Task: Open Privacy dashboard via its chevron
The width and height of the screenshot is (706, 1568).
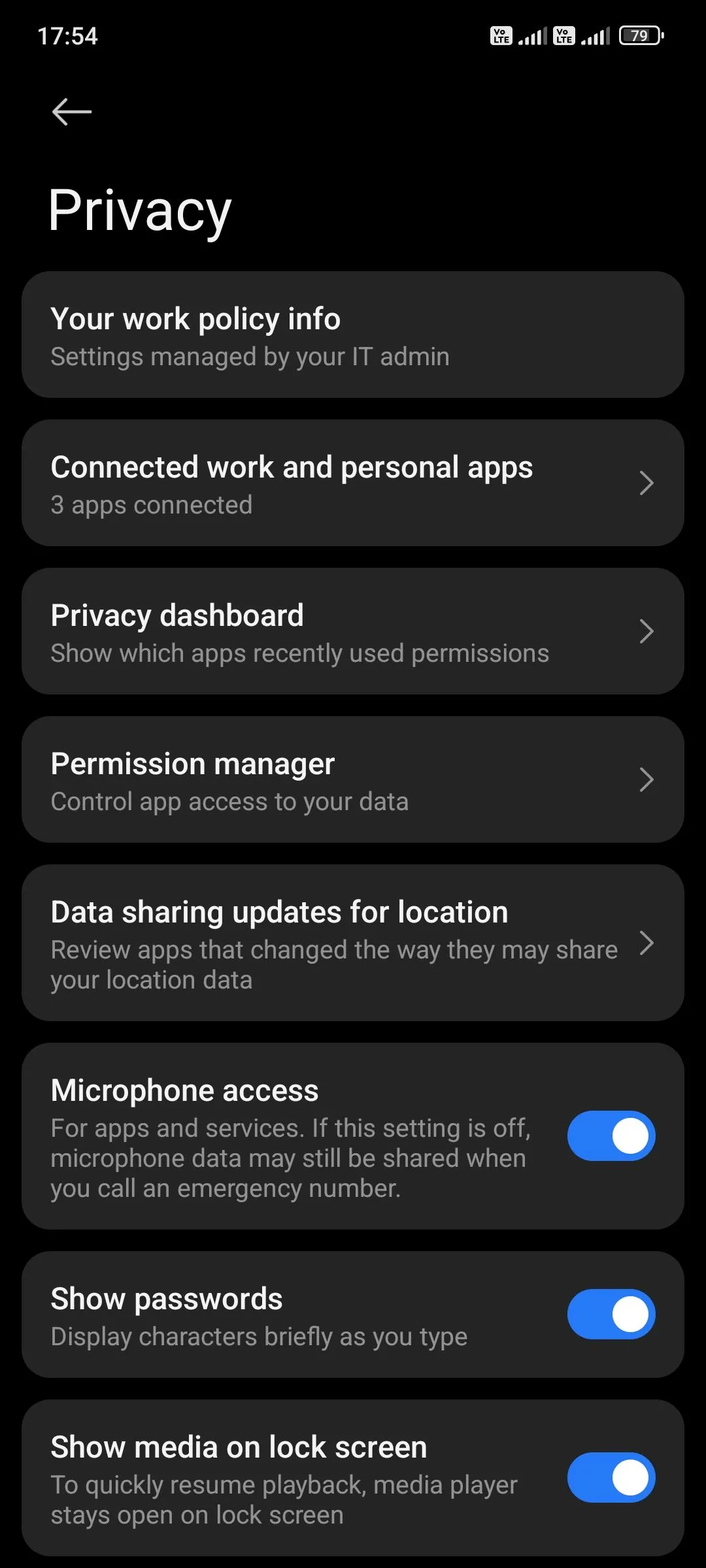Action: 647,631
